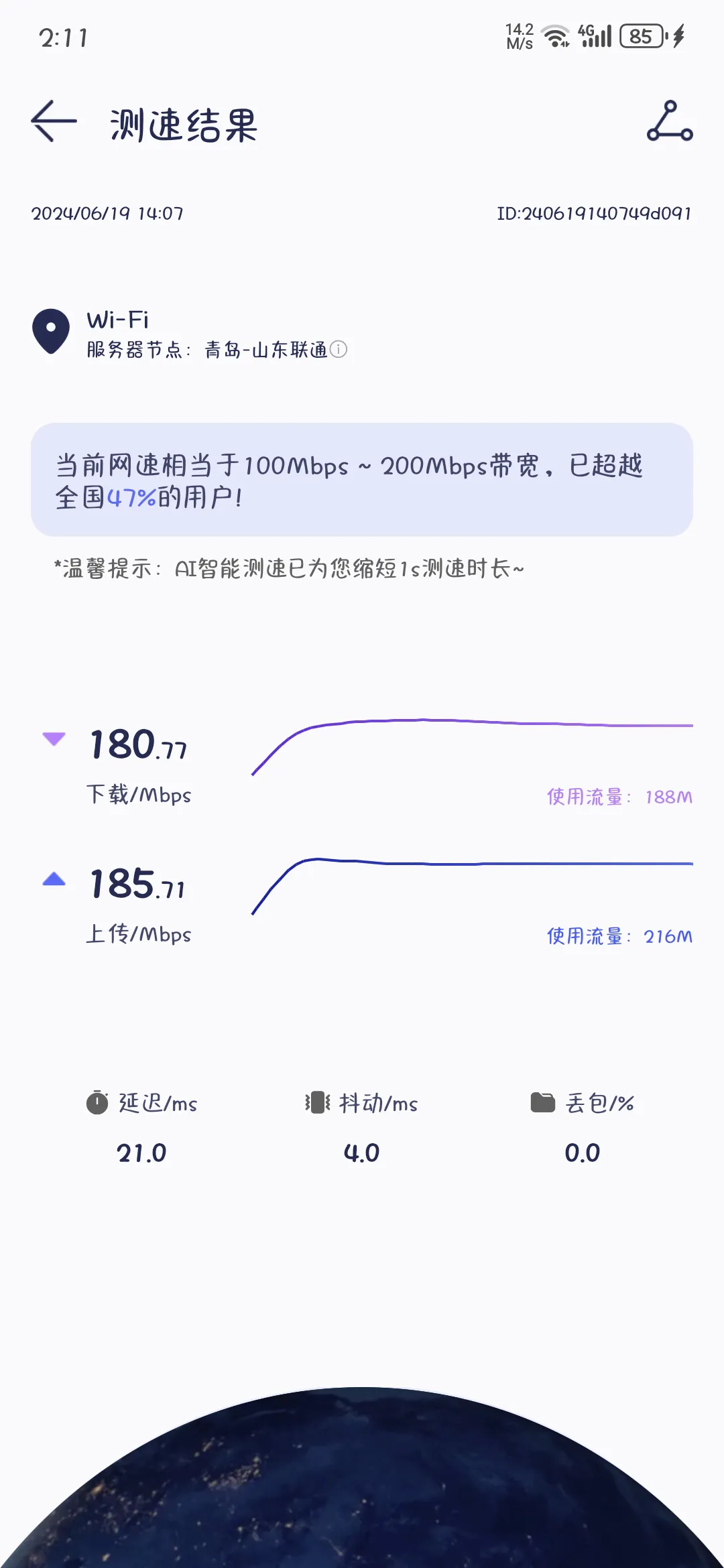The image size is (724, 1568).
Task: Click the test date 2024/06/19 14:07
Action: pos(109,214)
